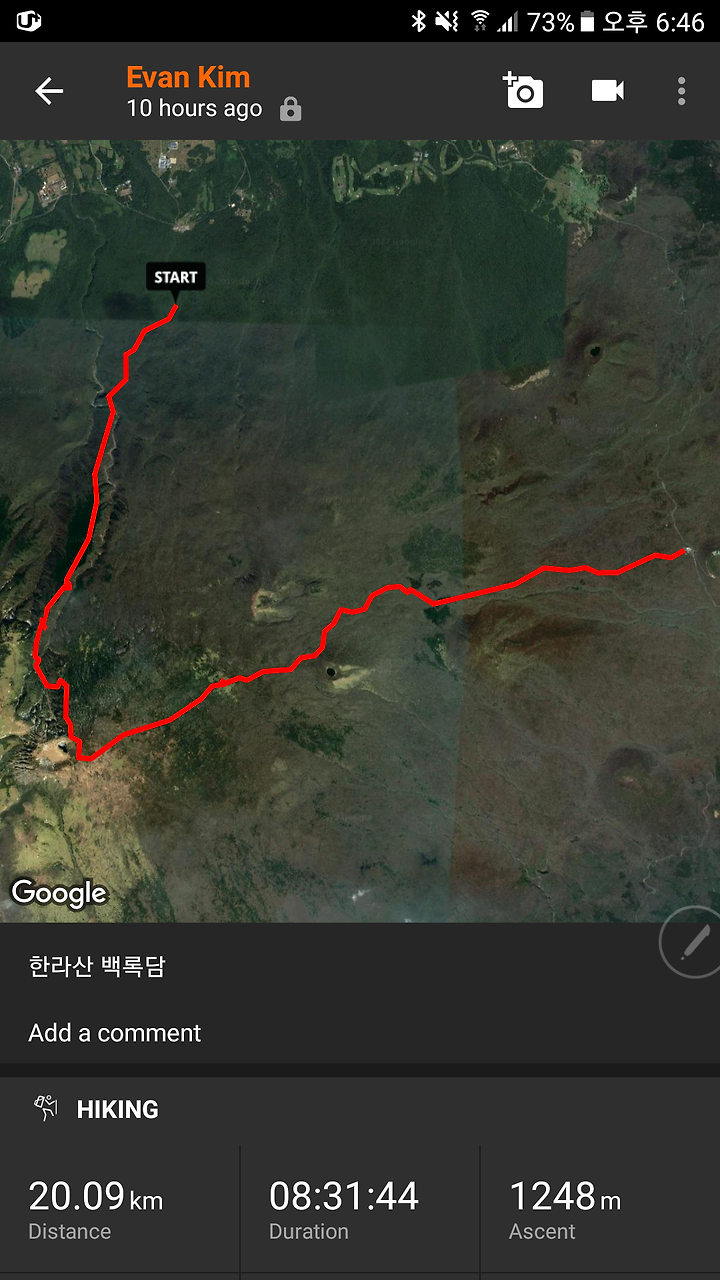This screenshot has width=720, height=1280.
Task: Add a photo with the camera icon
Action: pyautogui.click(x=523, y=90)
